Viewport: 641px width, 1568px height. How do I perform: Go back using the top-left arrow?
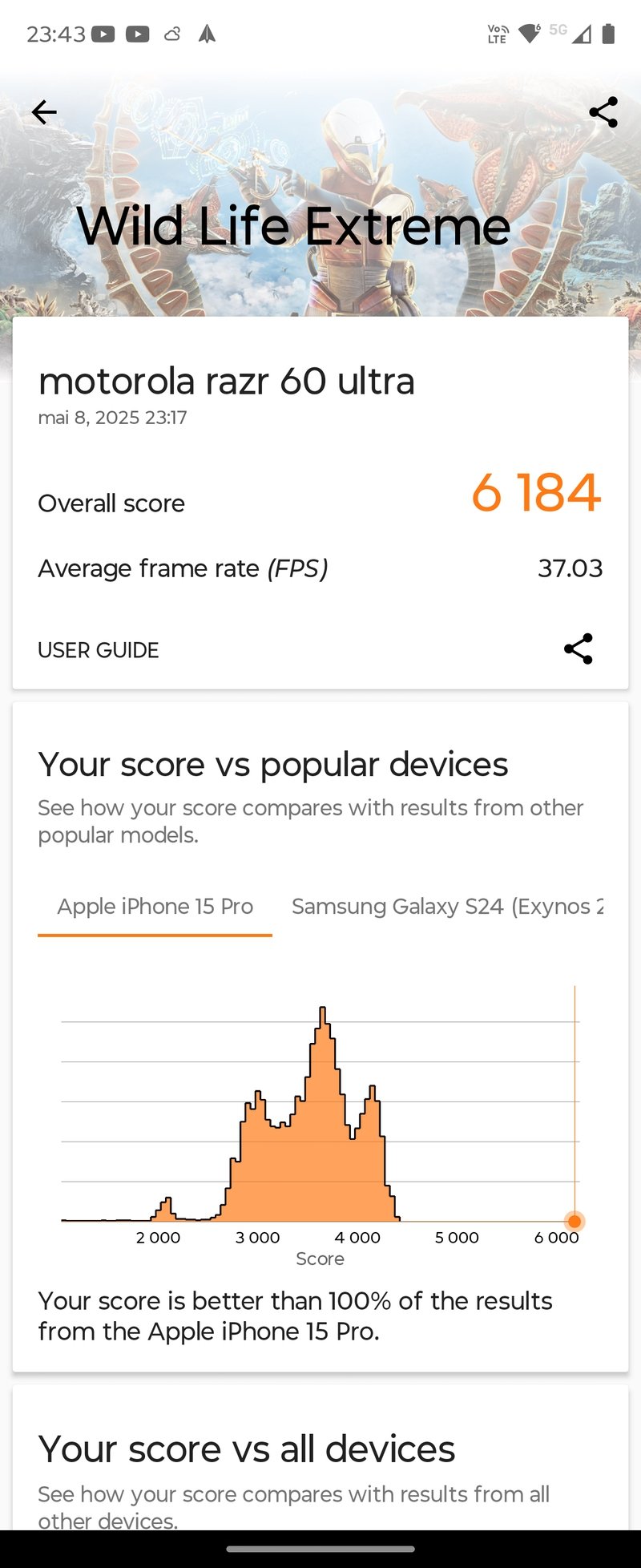tap(44, 112)
